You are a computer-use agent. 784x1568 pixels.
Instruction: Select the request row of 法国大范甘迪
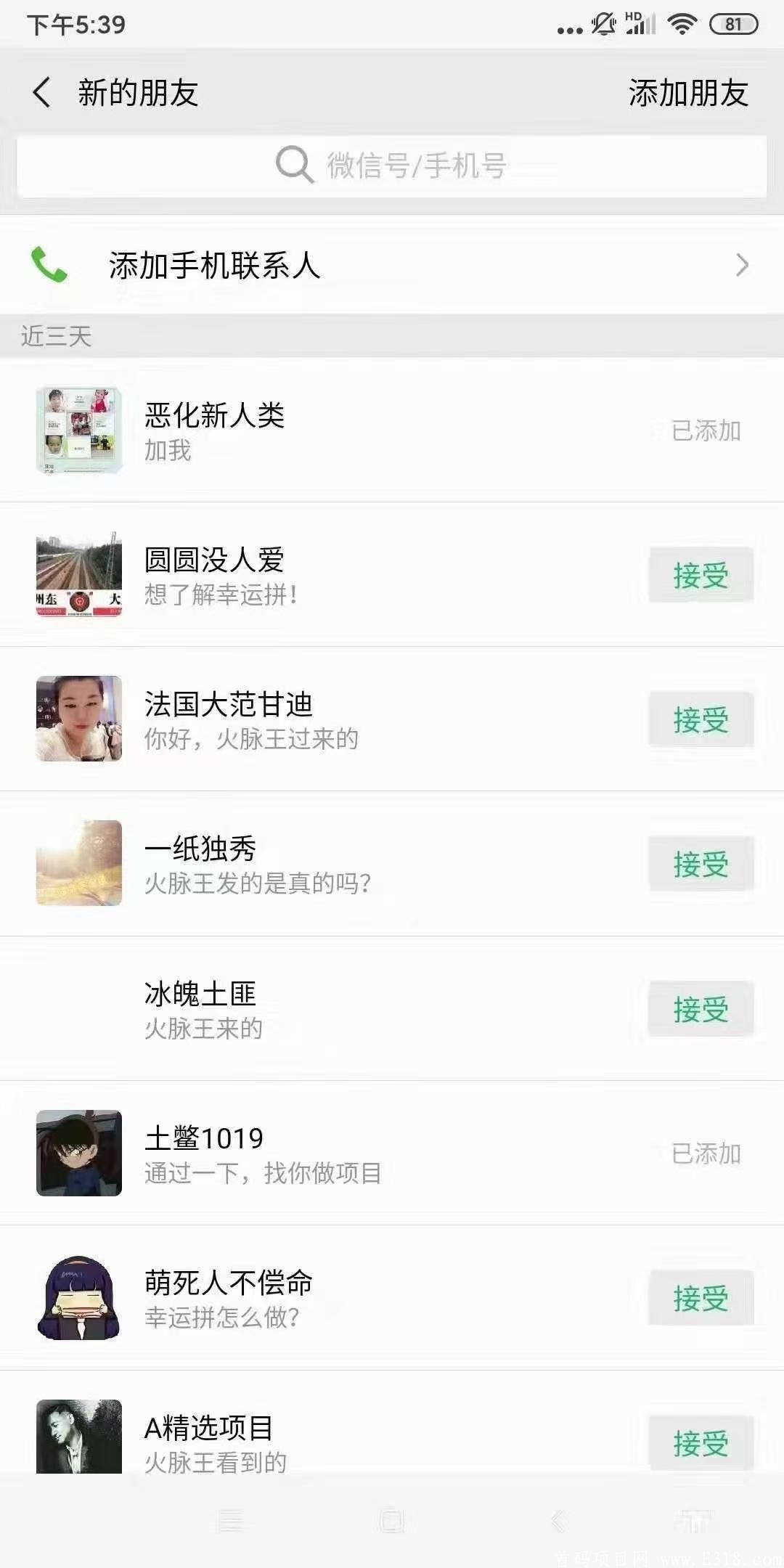tap(327, 719)
